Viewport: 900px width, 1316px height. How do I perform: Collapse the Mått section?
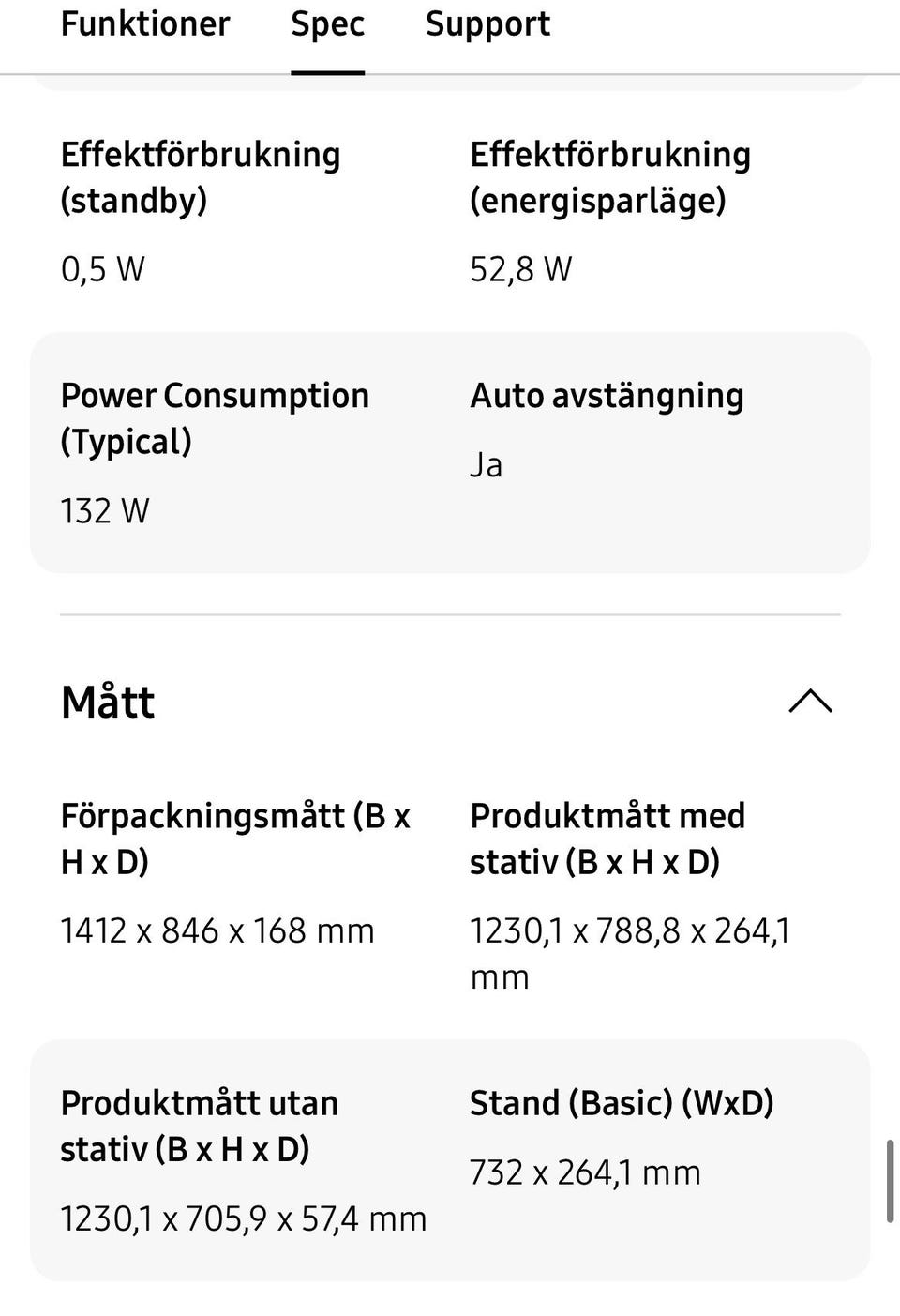(810, 701)
